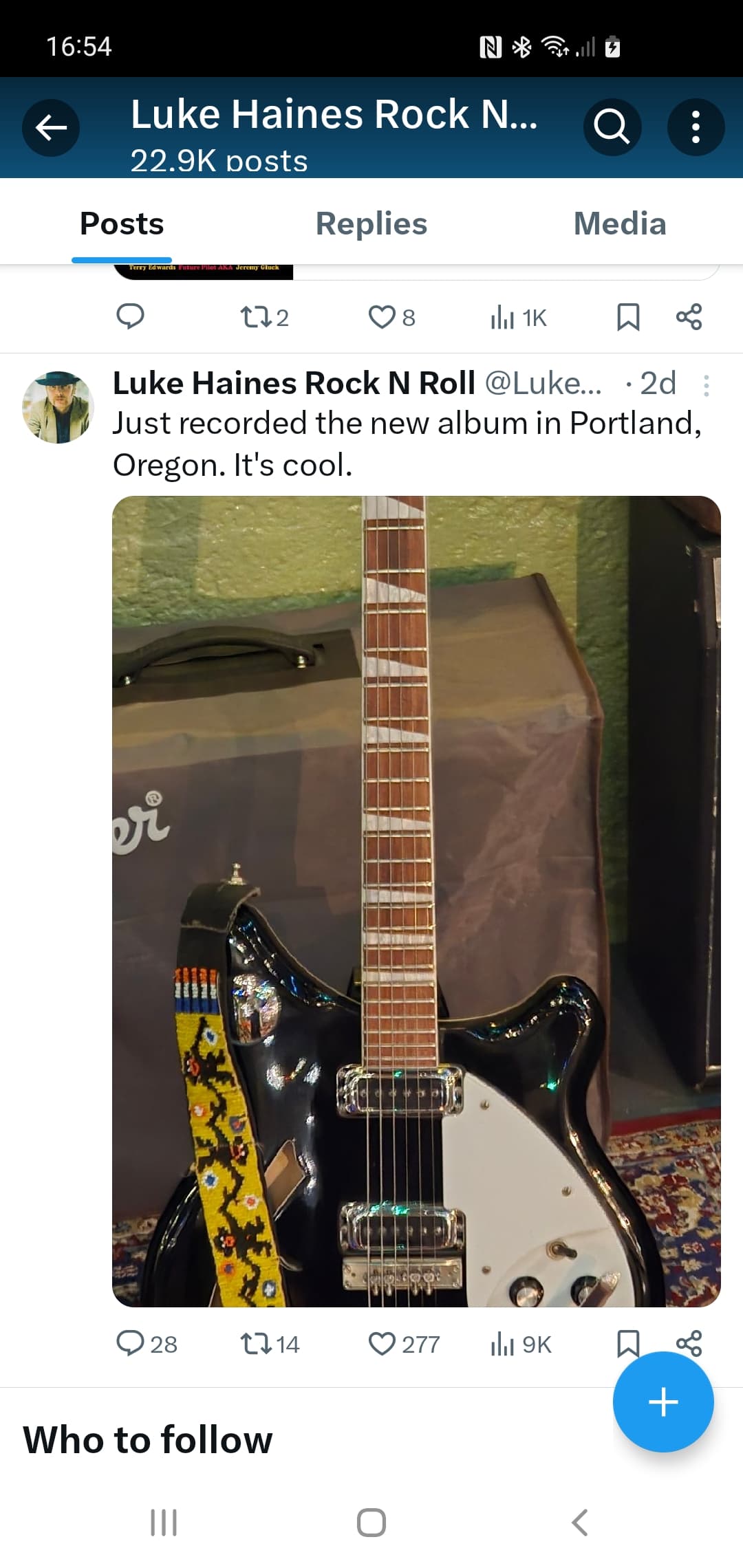743x1568 pixels.
Task: Bookmark the Portland album post
Action: 627,1343
